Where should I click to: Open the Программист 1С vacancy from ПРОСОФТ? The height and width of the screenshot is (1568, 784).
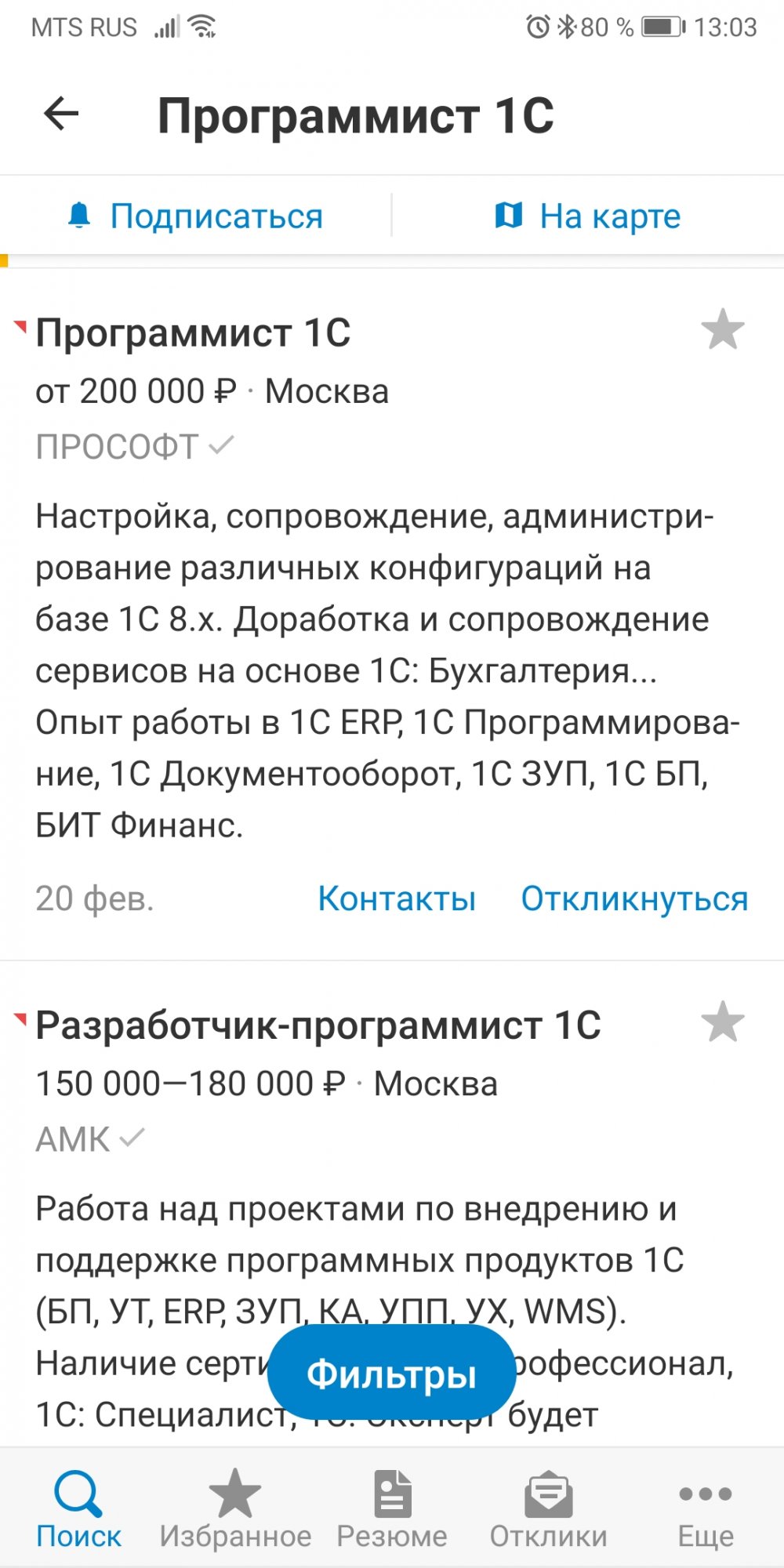pos(193,333)
